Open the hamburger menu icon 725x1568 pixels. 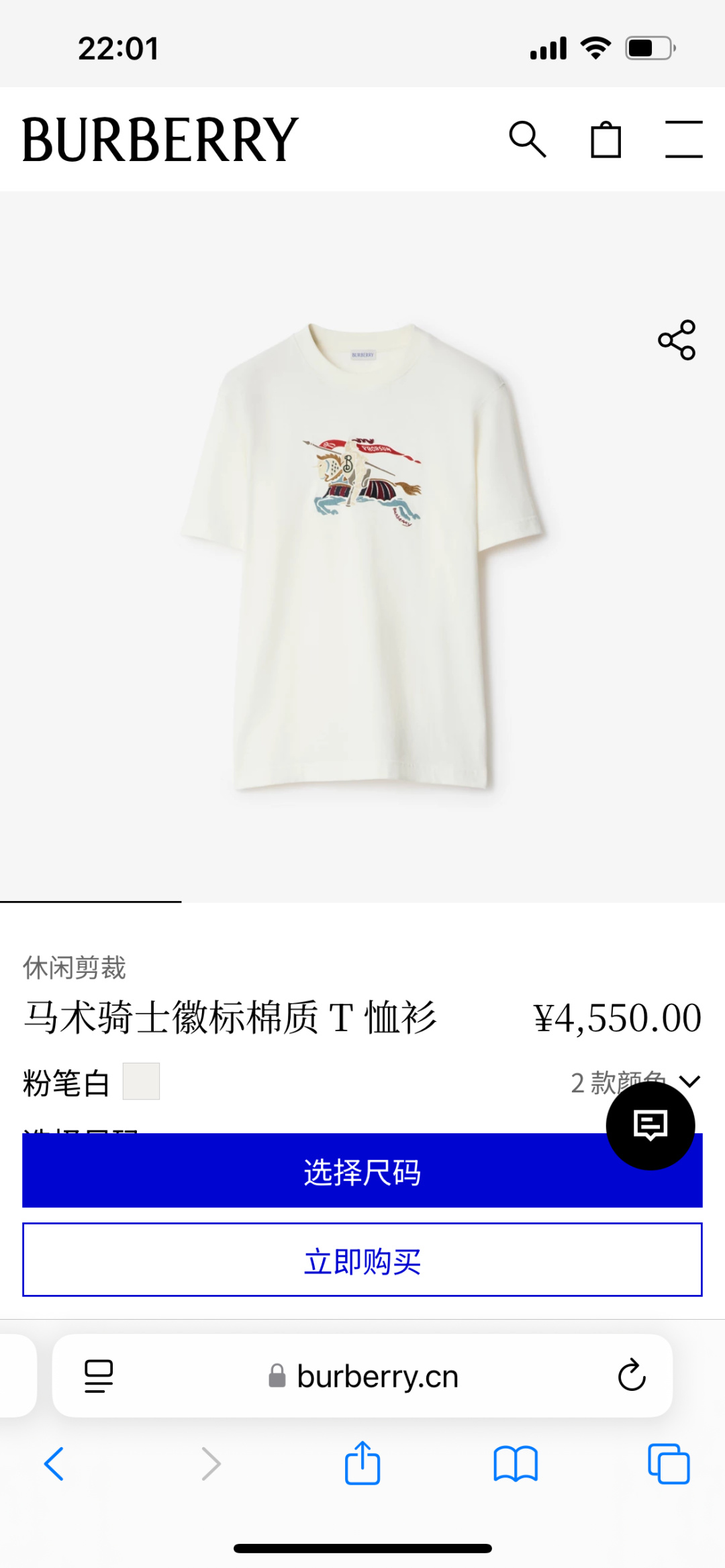click(684, 140)
